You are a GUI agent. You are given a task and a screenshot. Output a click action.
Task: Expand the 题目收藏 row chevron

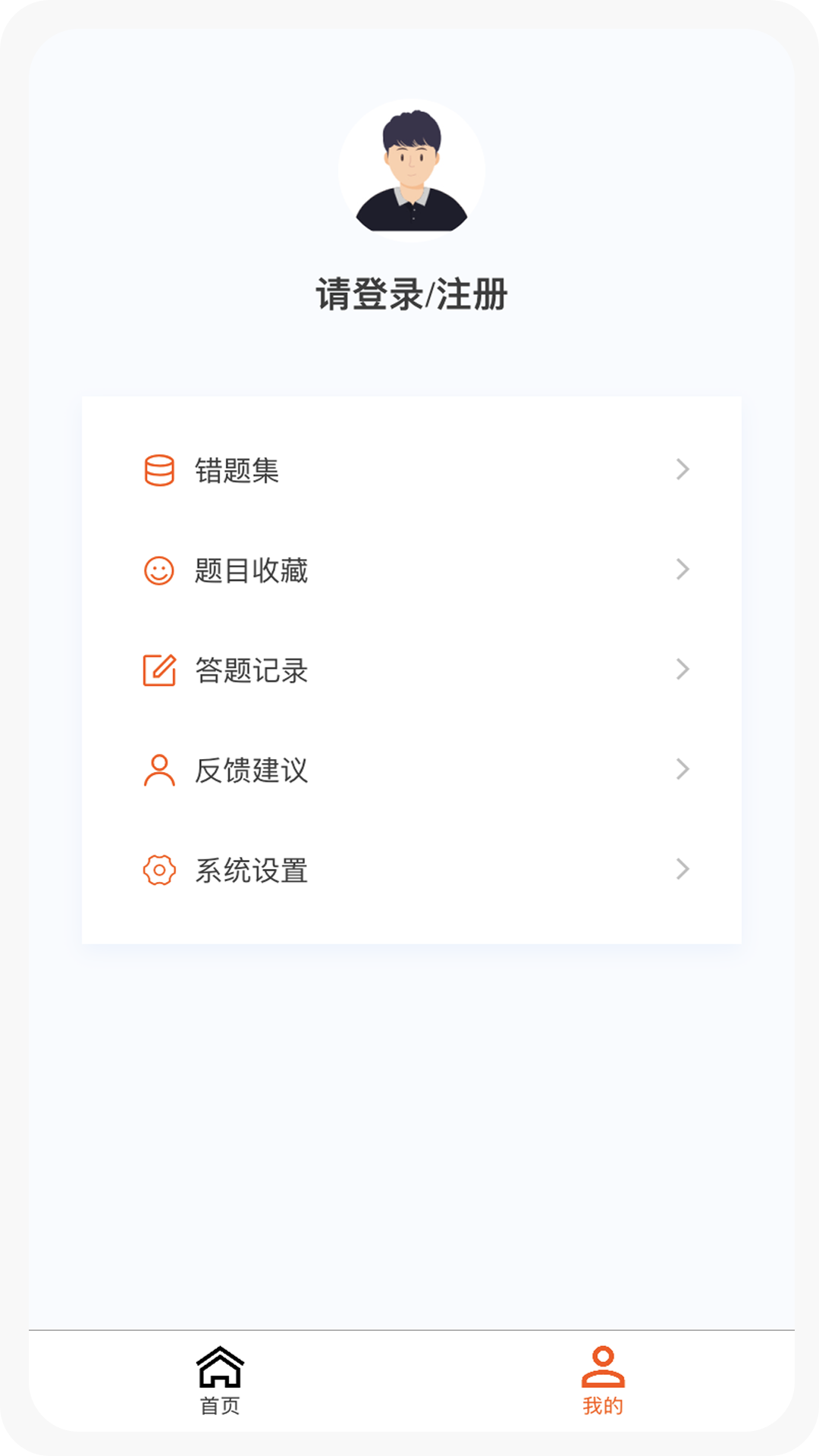point(683,571)
